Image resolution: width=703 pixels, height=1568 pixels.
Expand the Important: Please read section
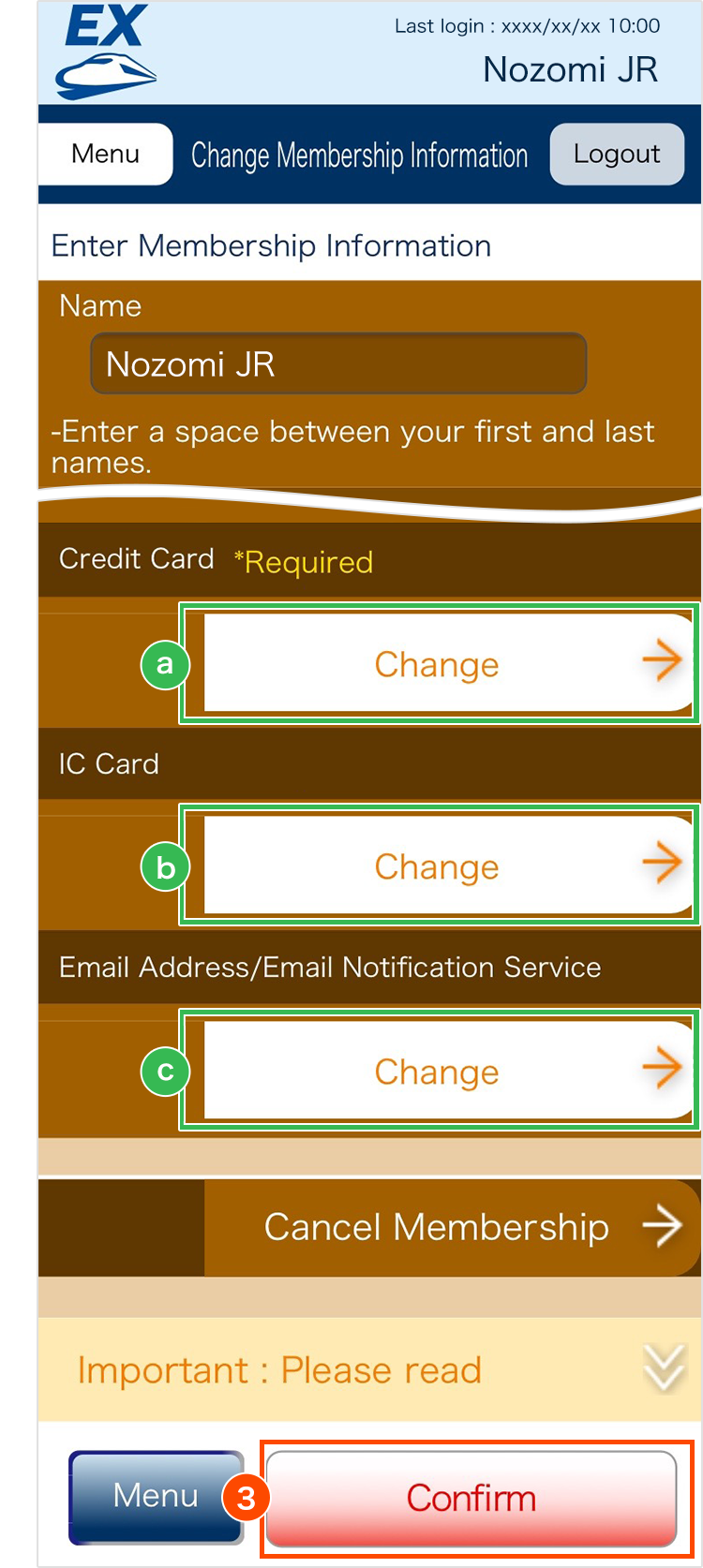tap(369, 1369)
